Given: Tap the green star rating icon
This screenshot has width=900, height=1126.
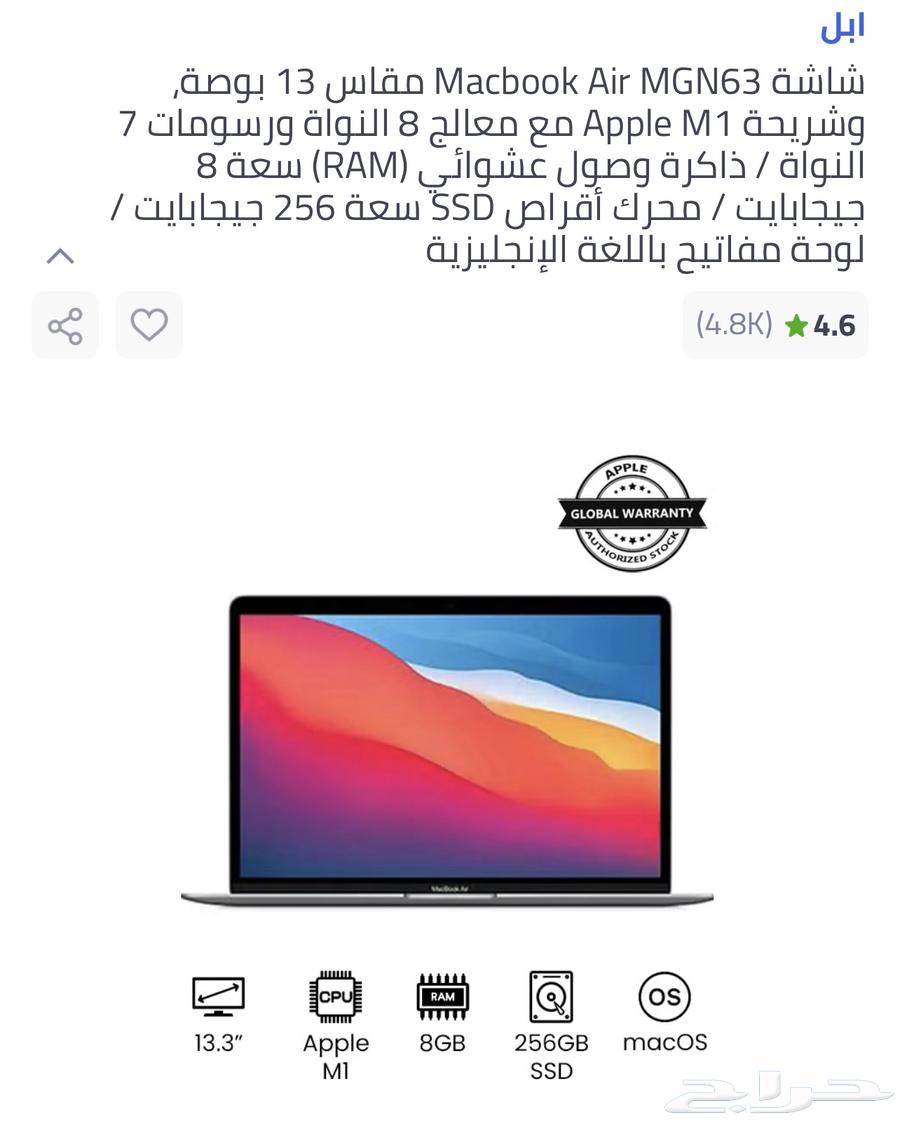Looking at the screenshot, I should (x=797, y=325).
